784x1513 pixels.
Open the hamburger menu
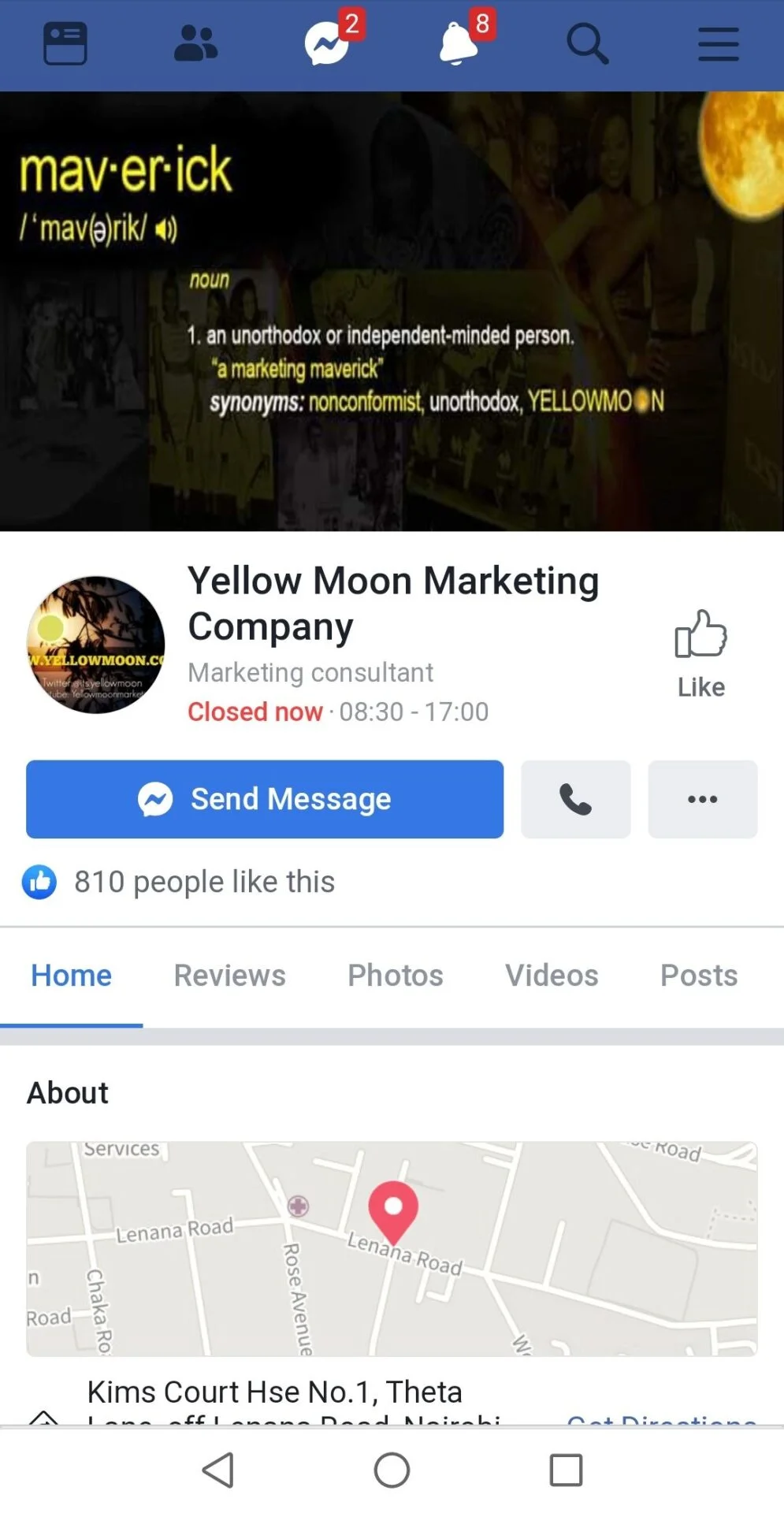[x=718, y=44]
